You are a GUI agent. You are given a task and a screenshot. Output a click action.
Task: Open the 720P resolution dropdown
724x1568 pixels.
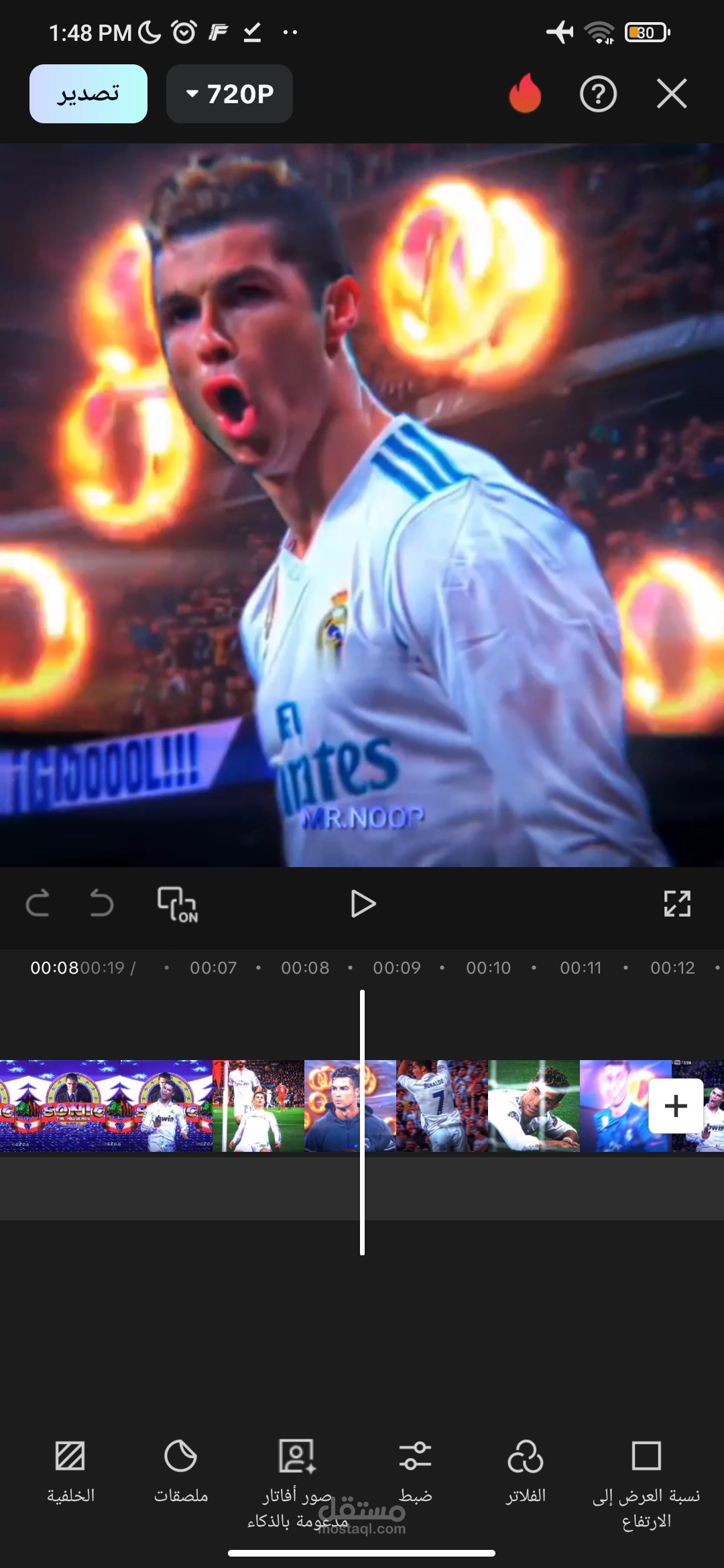(229, 94)
